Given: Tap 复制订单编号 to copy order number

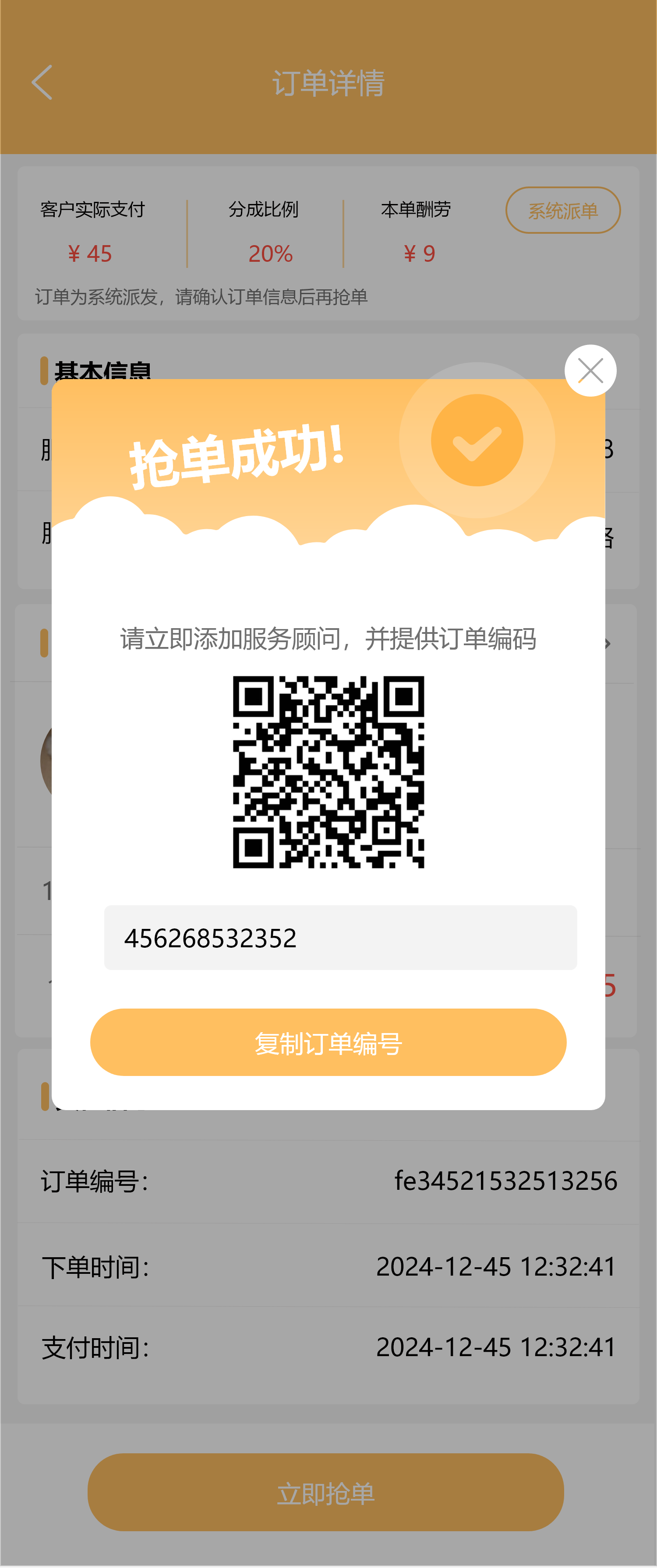Looking at the screenshot, I should (x=328, y=1042).
